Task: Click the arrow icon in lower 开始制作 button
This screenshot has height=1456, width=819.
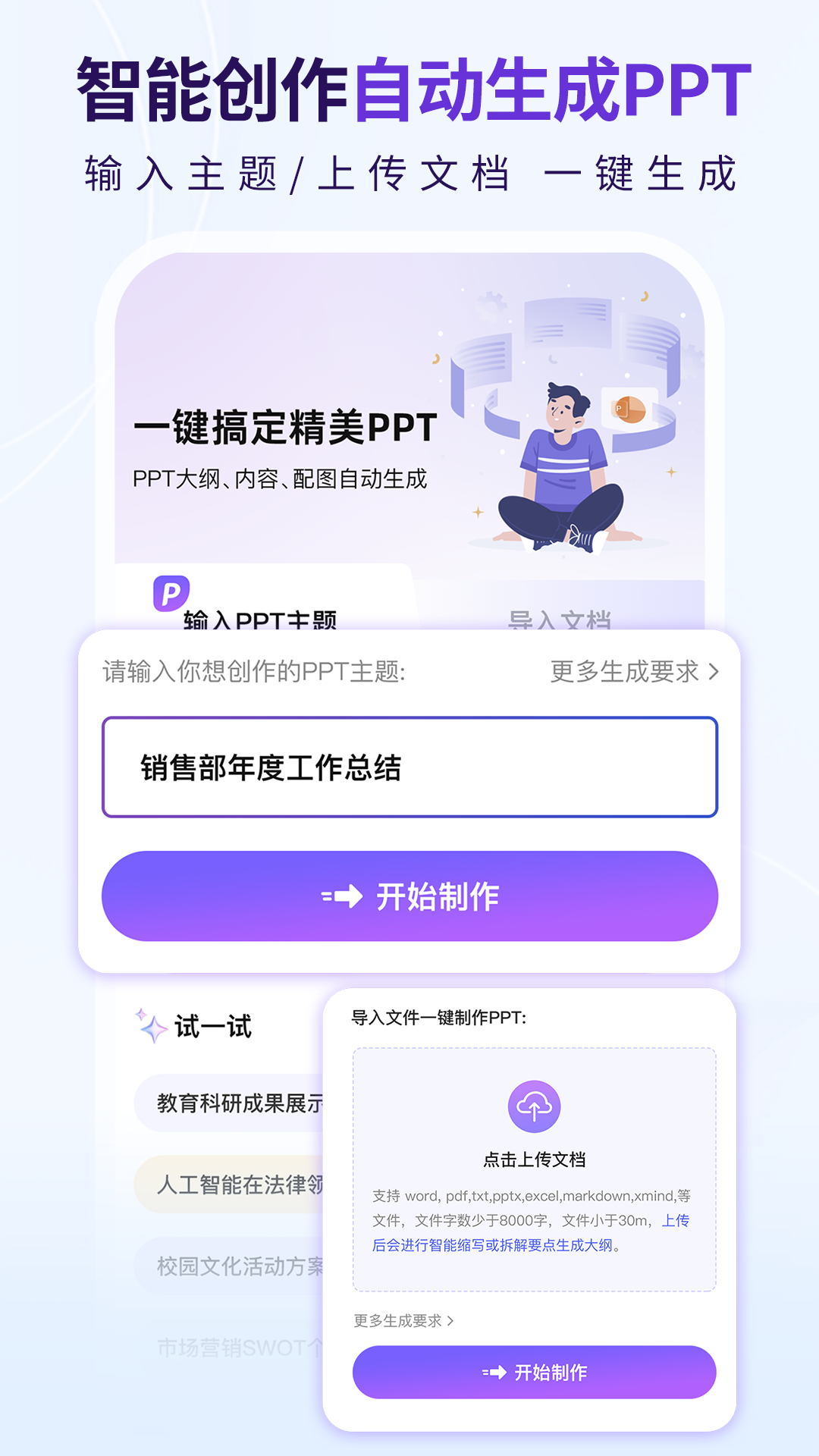Action: click(492, 1371)
